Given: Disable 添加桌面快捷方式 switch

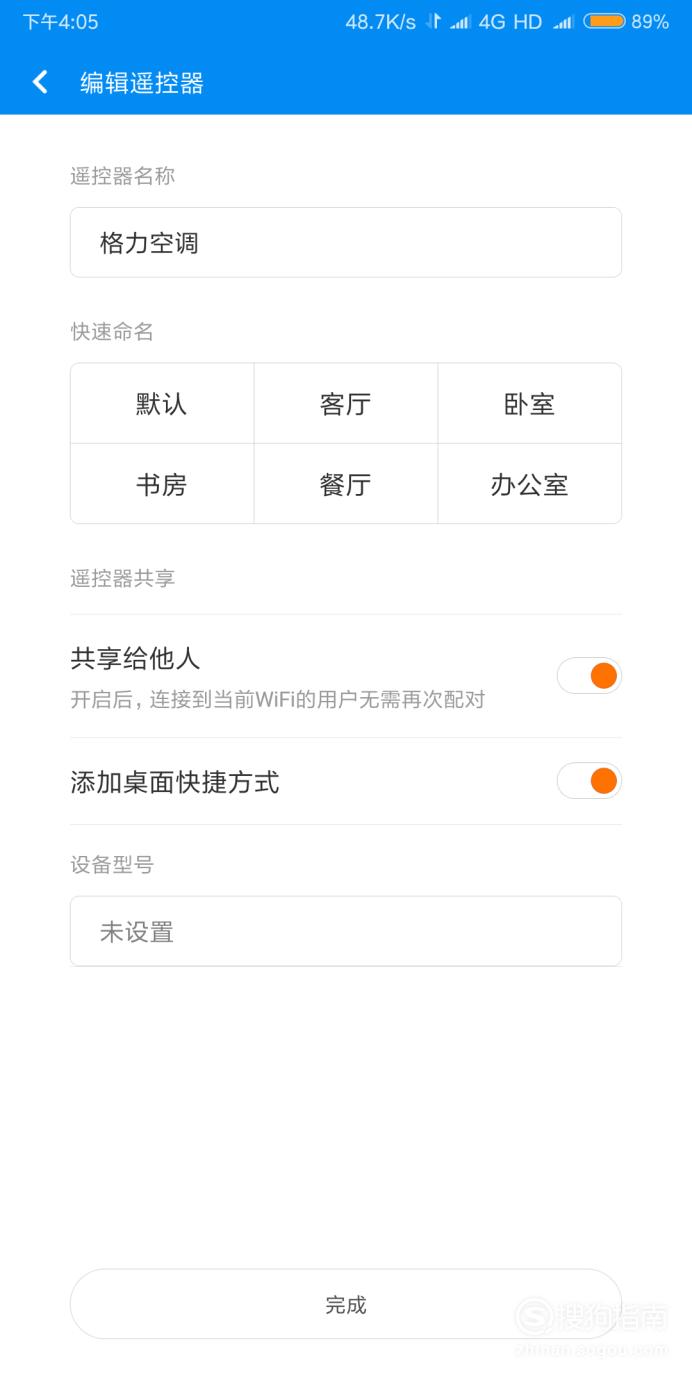Looking at the screenshot, I should click(x=589, y=781).
